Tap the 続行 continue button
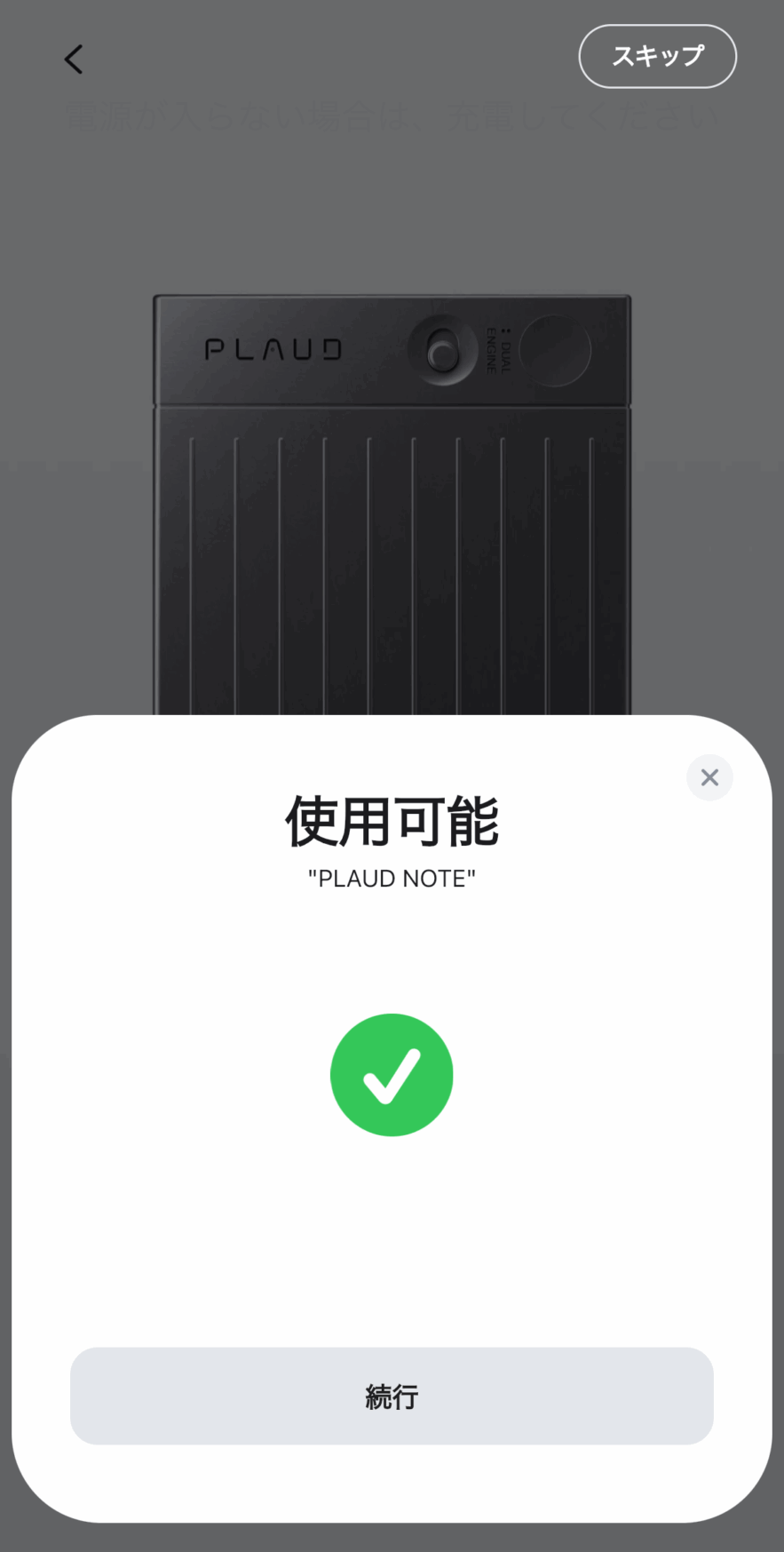Viewport: 784px width, 1552px height. tap(392, 1396)
